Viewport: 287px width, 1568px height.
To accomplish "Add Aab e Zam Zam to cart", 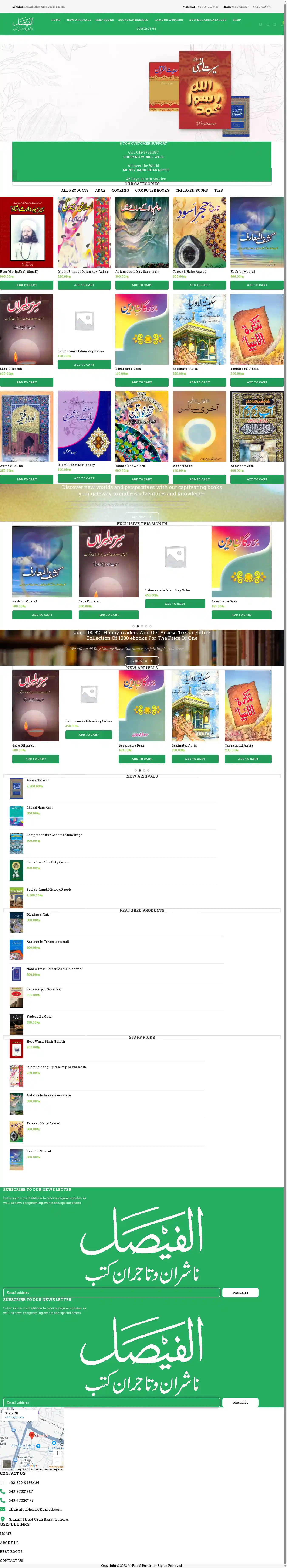I will click(257, 480).
